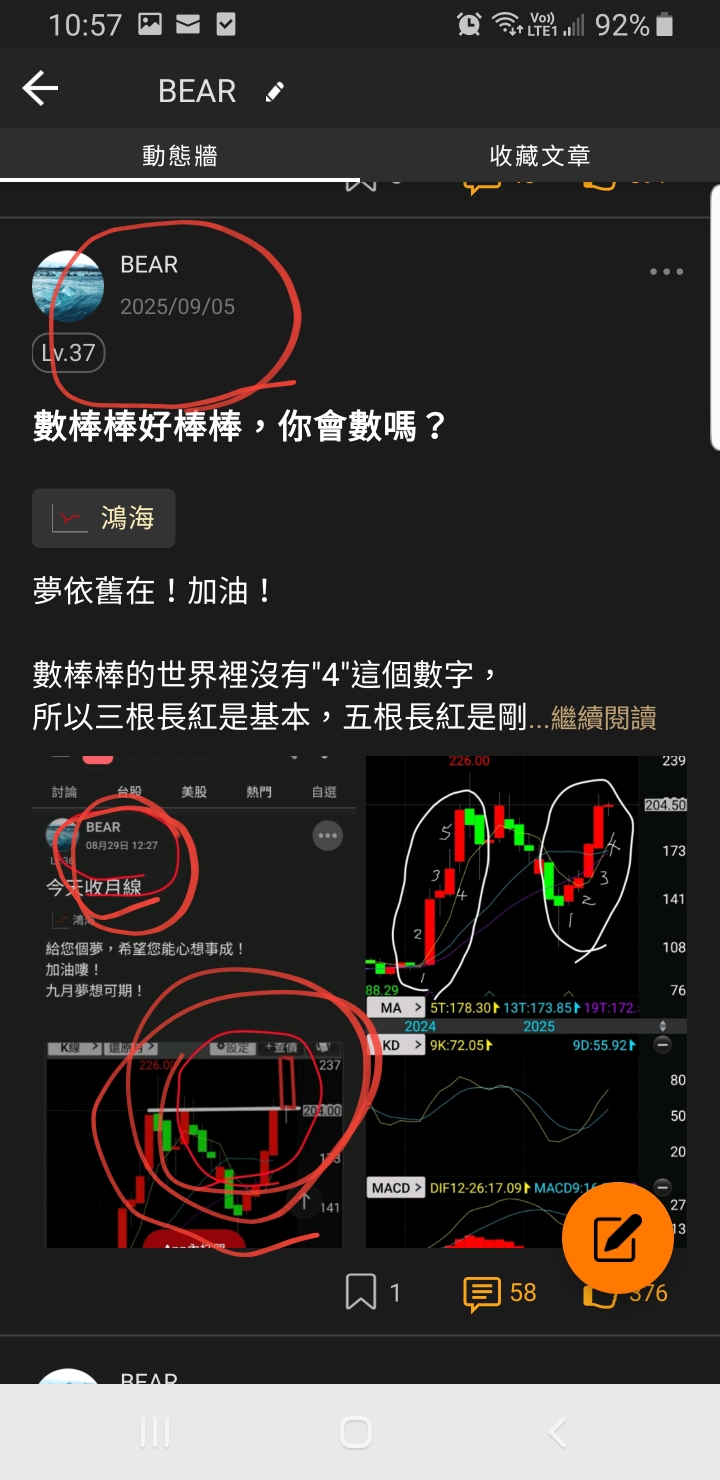Open comments by tapping the speech bubble icon
Image resolution: width=720 pixels, height=1480 pixels.
[484, 1292]
